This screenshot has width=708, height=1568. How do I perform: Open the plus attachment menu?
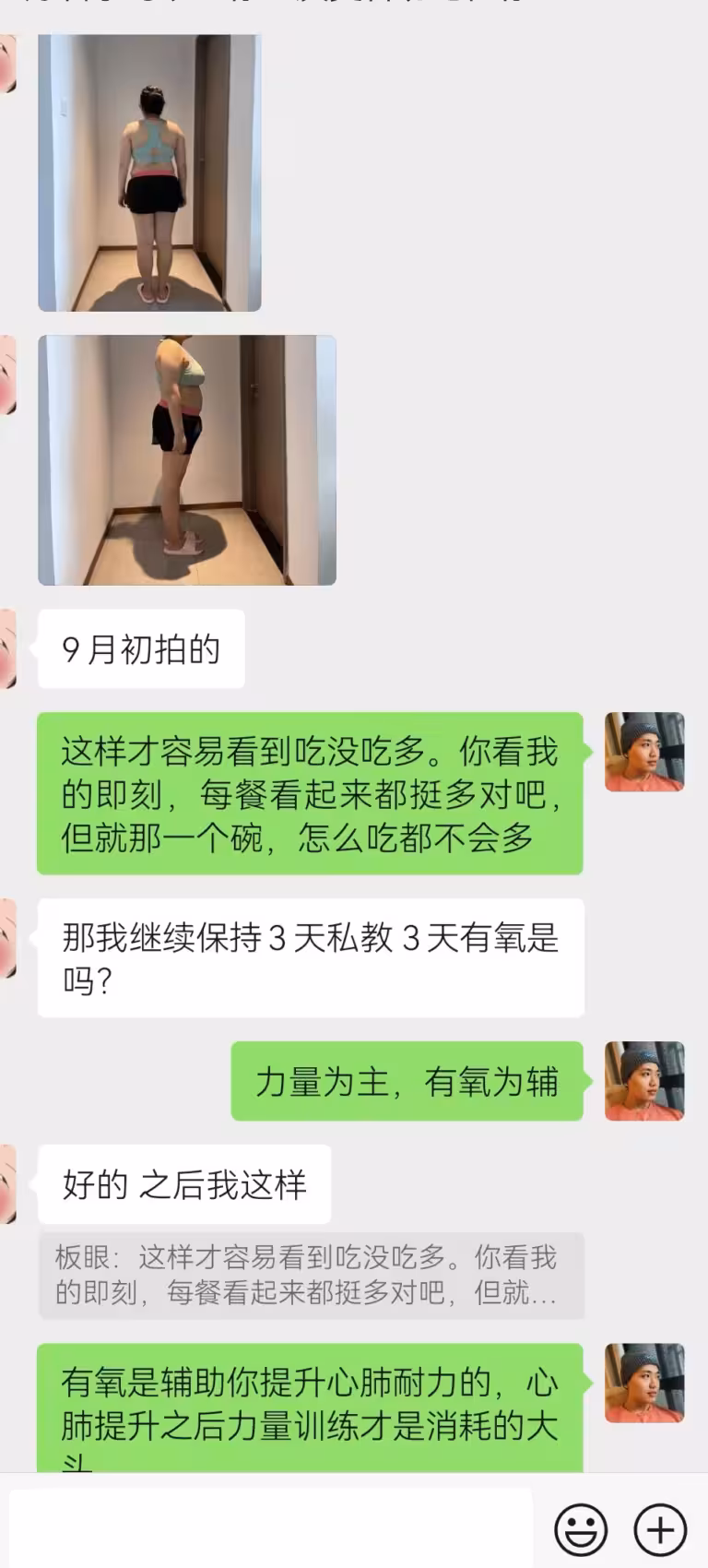click(x=660, y=1529)
